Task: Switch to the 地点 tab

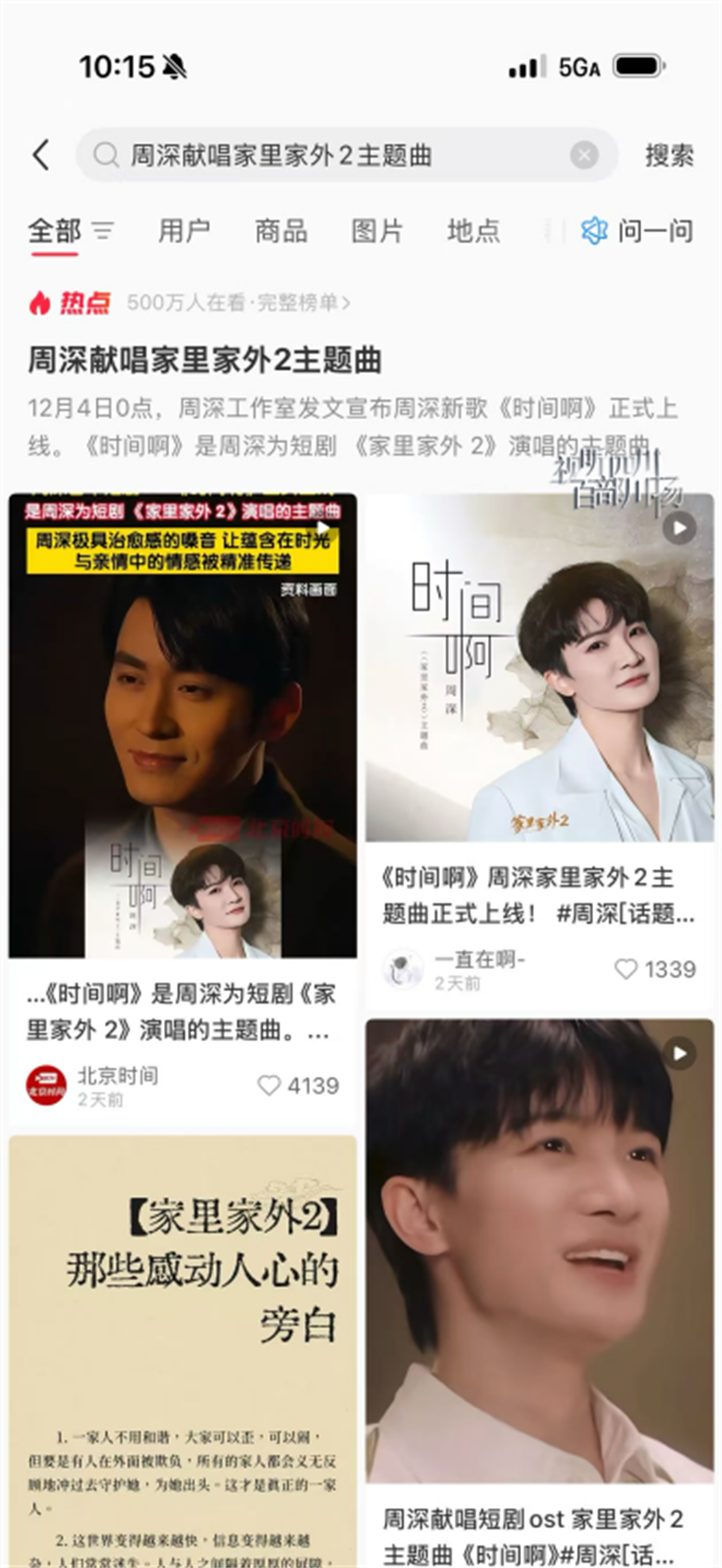Action: (x=474, y=231)
